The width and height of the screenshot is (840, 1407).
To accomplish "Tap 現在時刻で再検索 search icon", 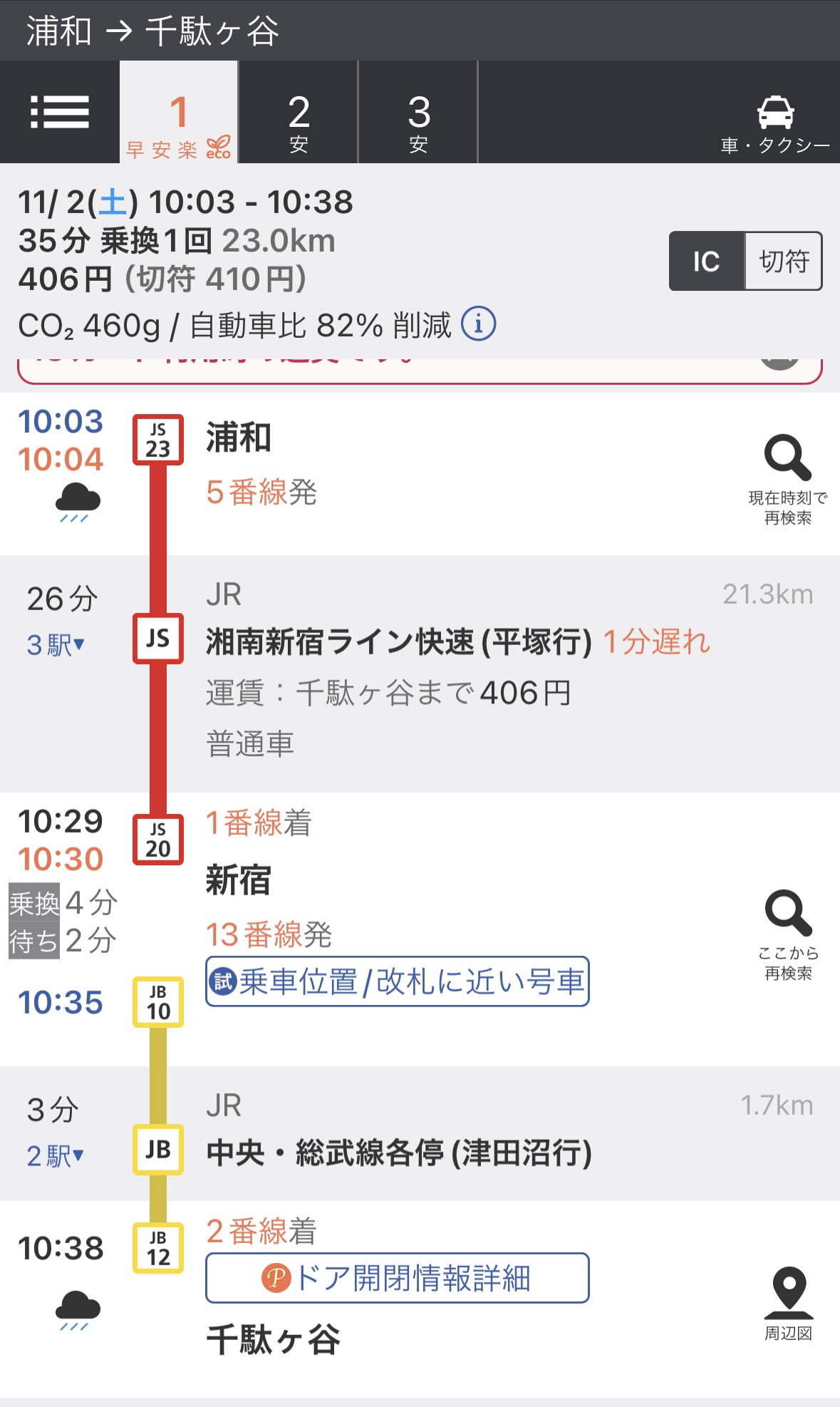I will (x=788, y=479).
